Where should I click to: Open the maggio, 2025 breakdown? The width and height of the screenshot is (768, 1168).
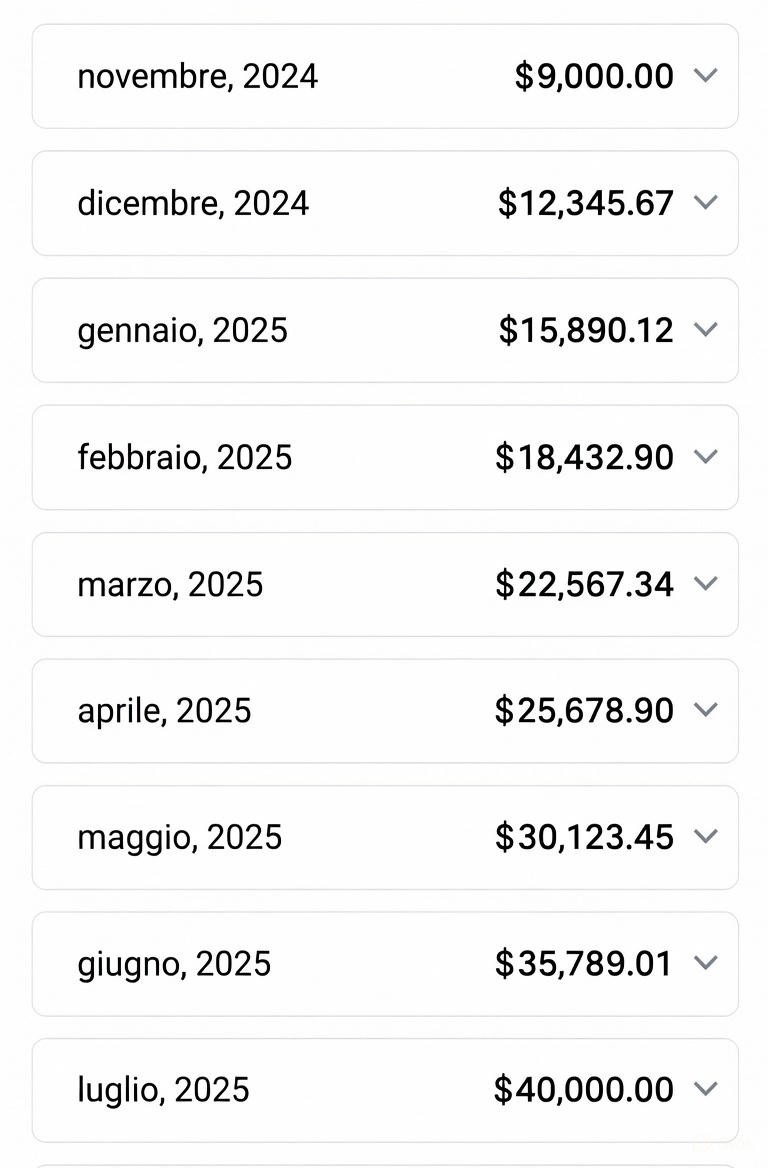click(x=705, y=837)
